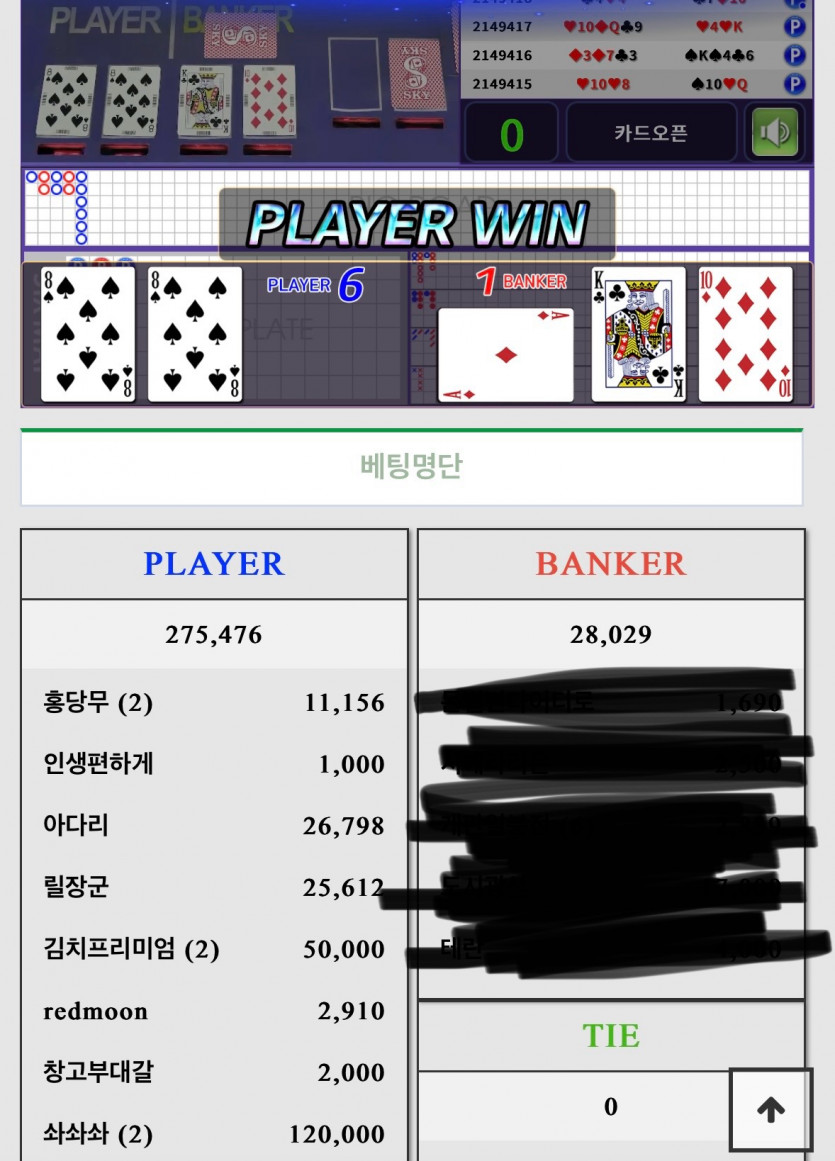Jump back to top with the arrow button
Image resolution: width=835 pixels, height=1161 pixels.
[770, 1109]
